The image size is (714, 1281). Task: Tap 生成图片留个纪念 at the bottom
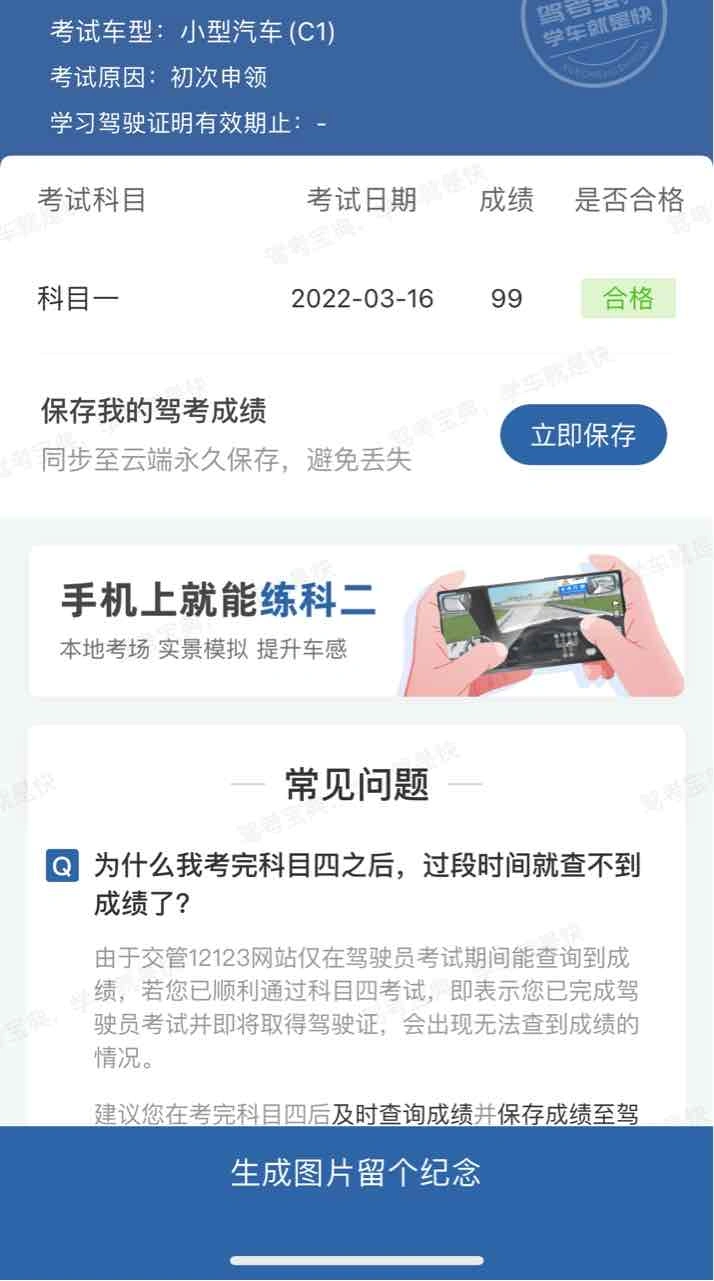(357, 1172)
